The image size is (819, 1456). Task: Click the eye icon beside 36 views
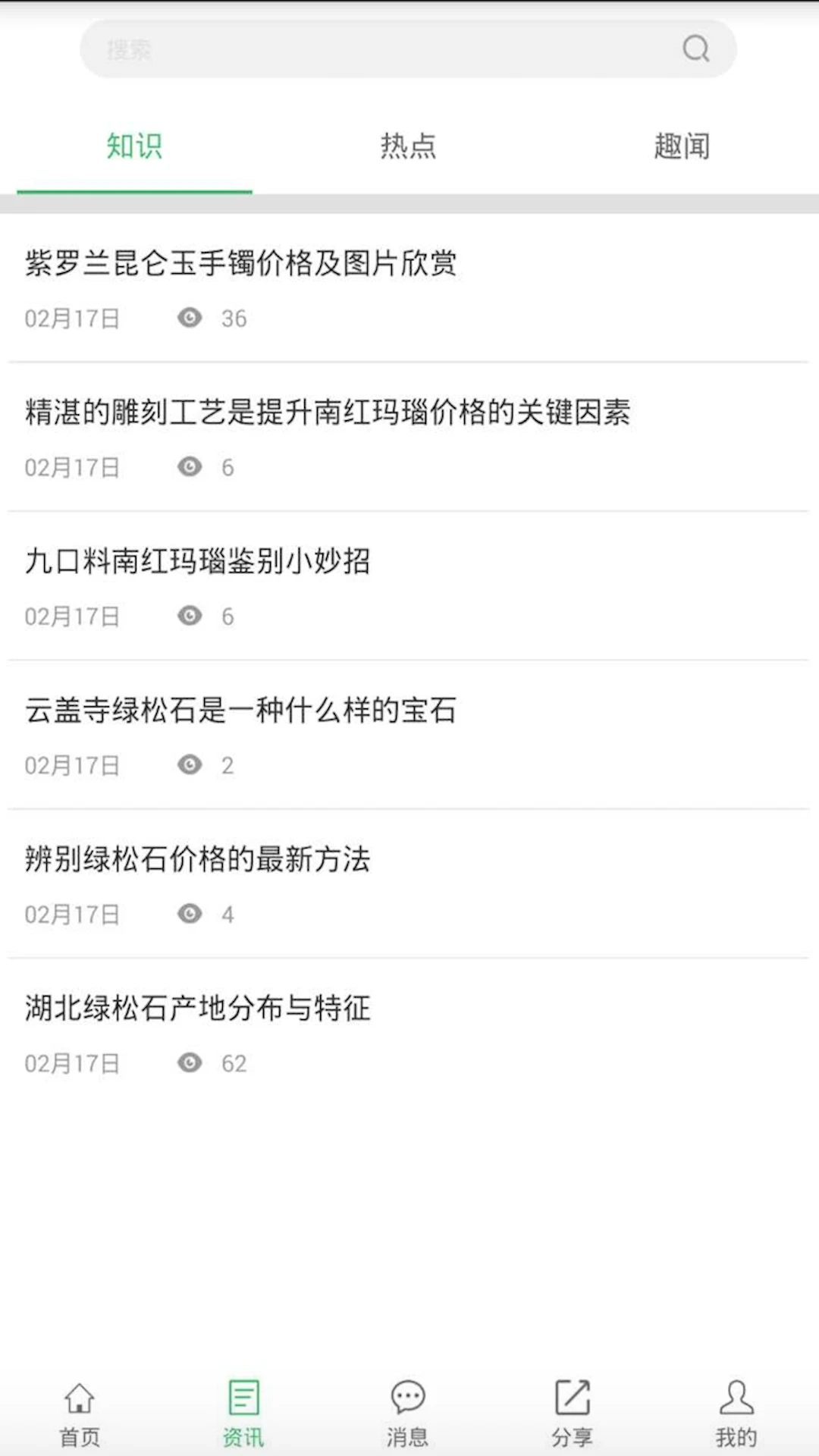(x=190, y=318)
